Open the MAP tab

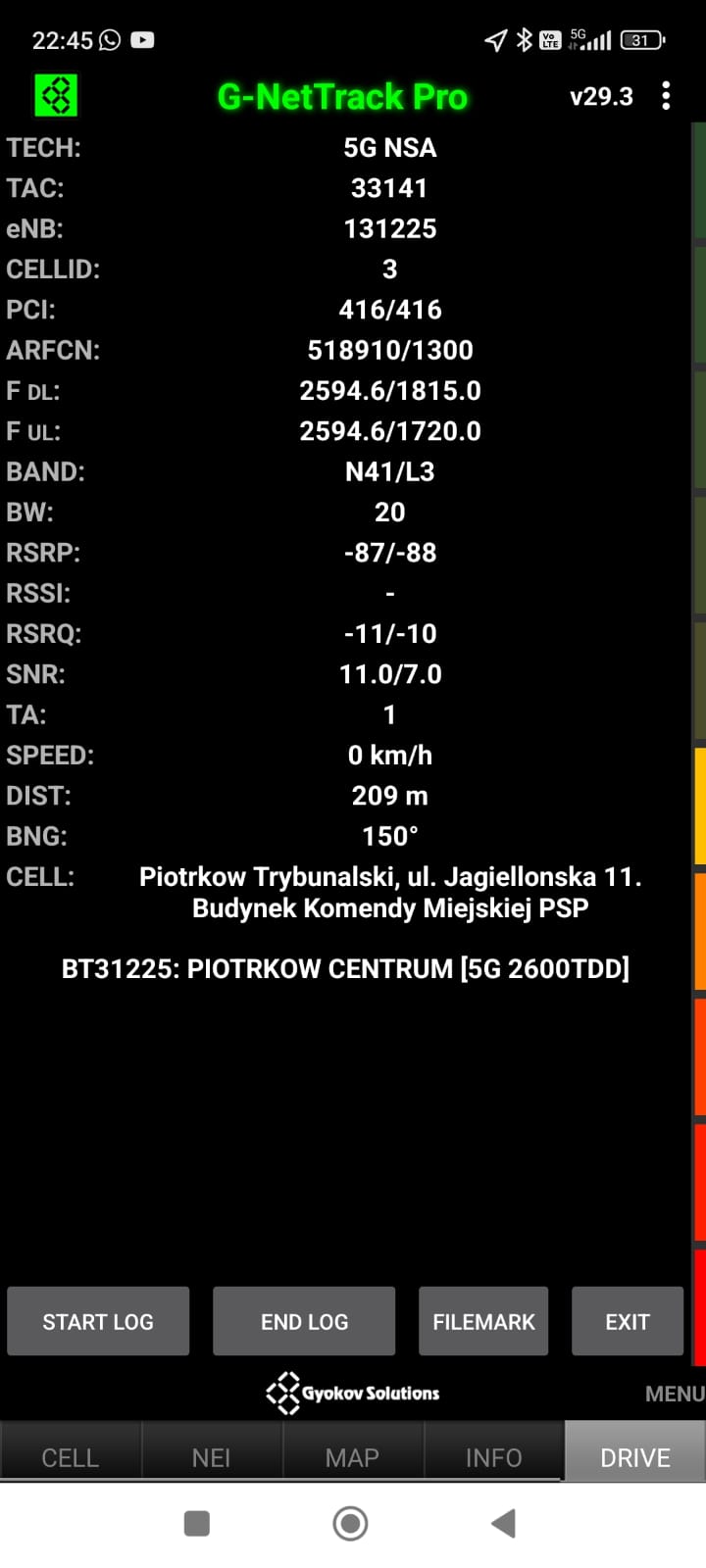353,1457
